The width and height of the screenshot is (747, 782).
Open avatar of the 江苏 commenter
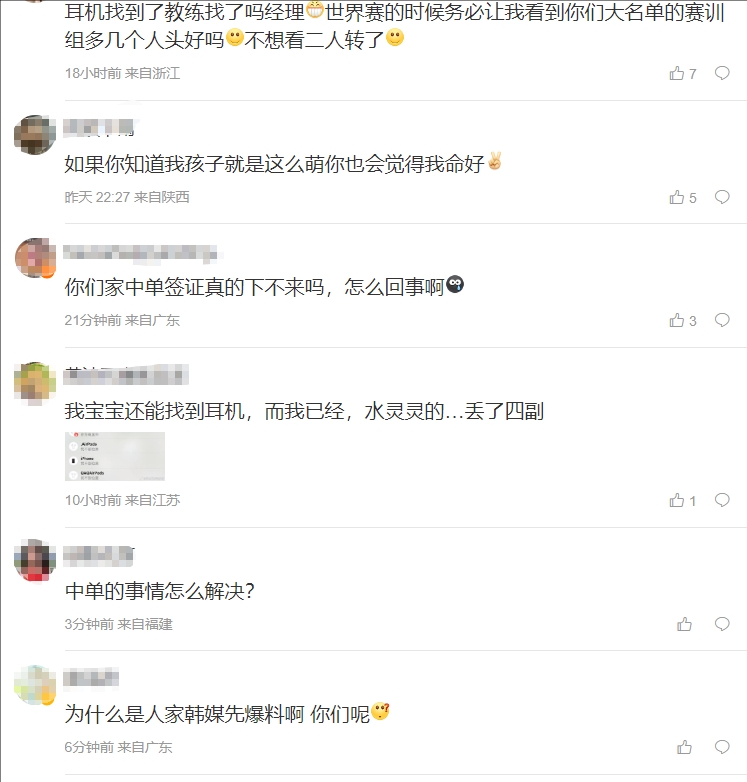click(34, 380)
